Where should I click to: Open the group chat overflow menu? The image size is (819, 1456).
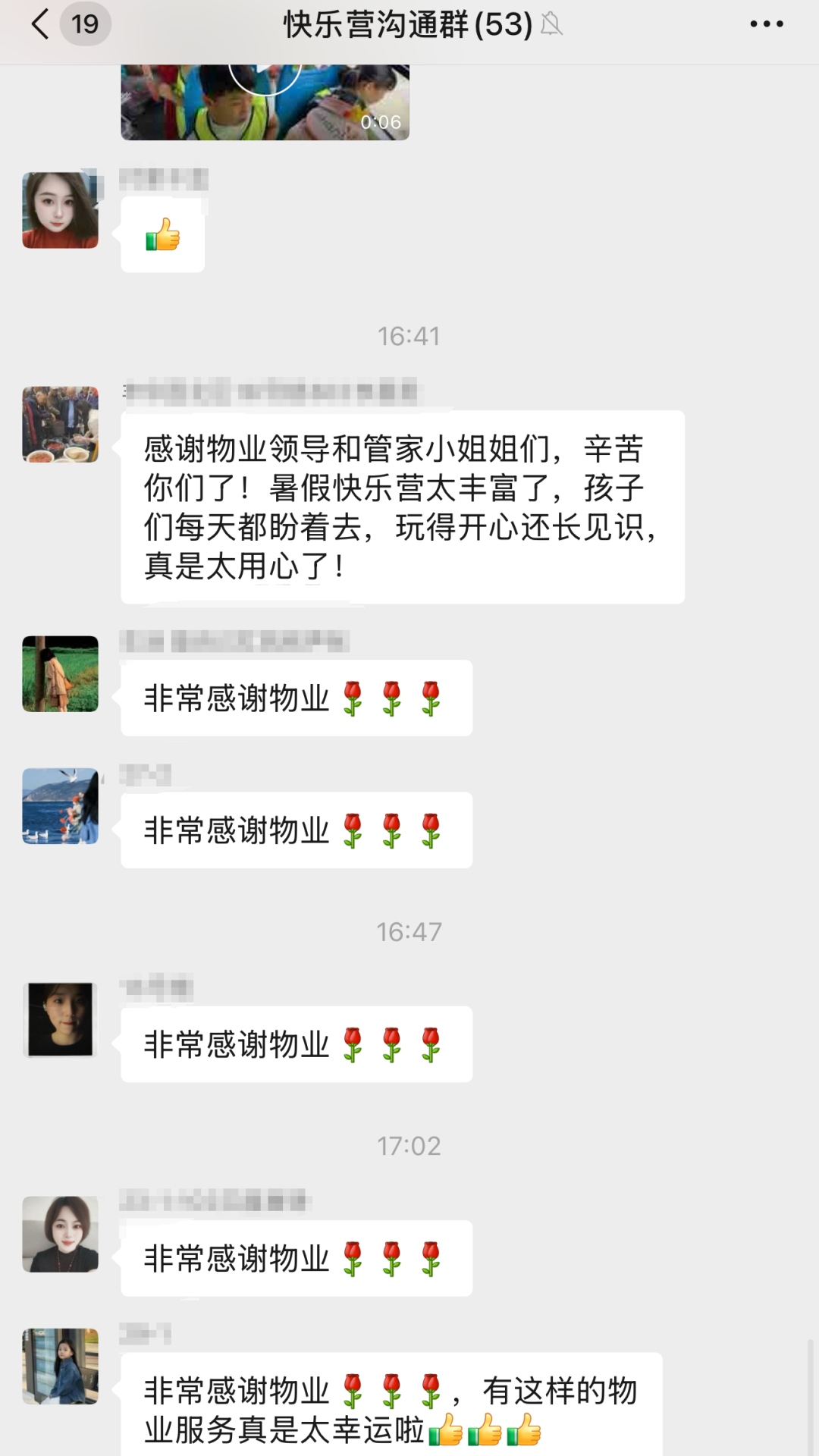(x=766, y=24)
